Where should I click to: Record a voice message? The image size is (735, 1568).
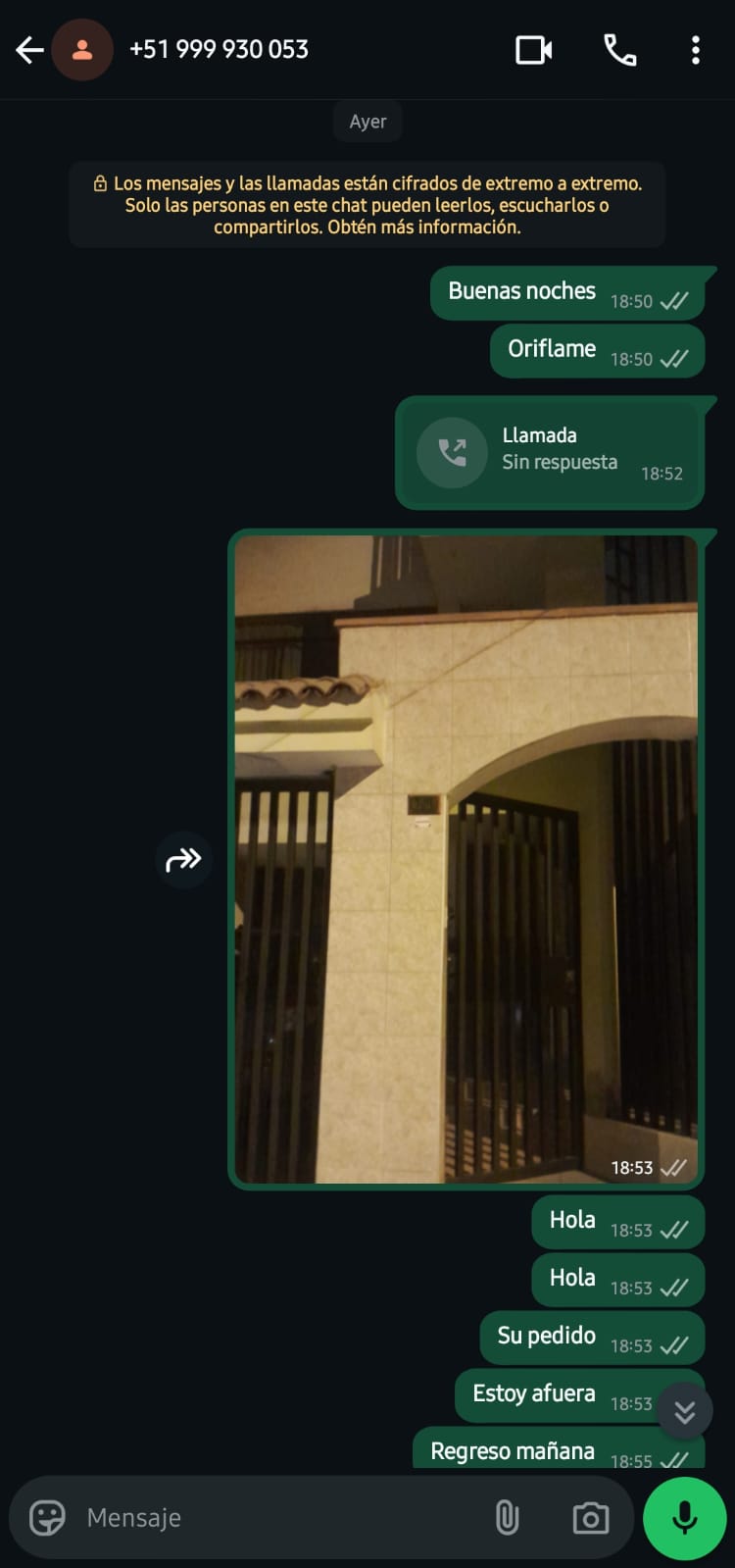pos(684,1517)
